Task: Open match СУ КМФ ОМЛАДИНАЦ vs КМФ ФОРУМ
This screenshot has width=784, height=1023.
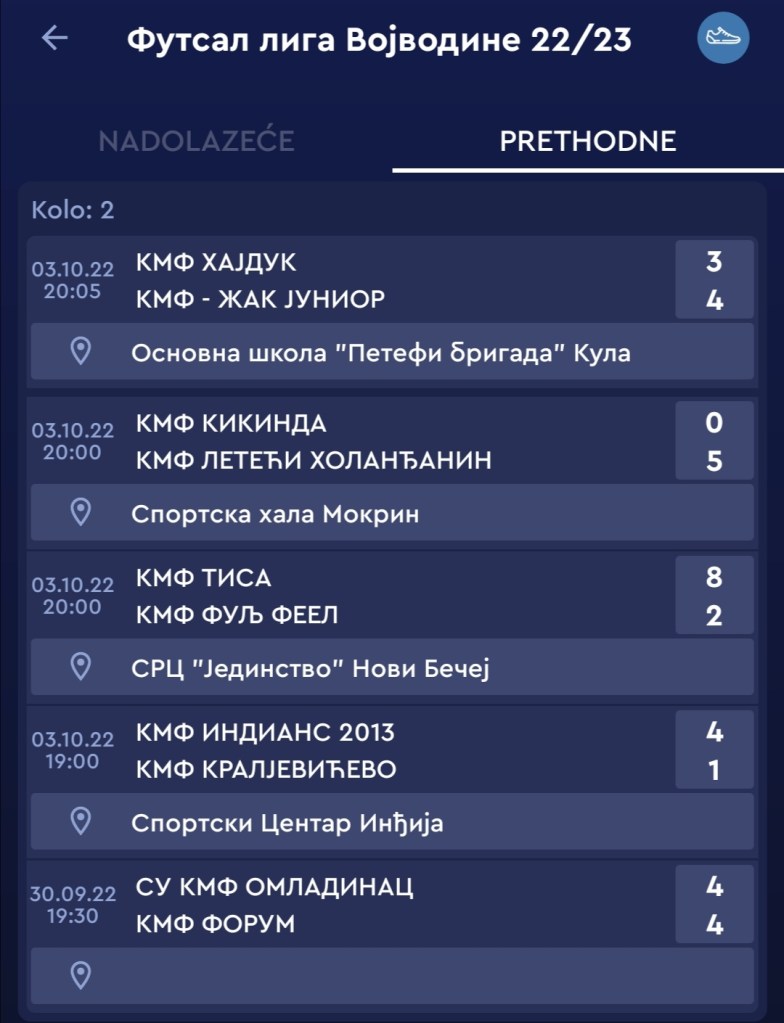Action: [x=390, y=905]
